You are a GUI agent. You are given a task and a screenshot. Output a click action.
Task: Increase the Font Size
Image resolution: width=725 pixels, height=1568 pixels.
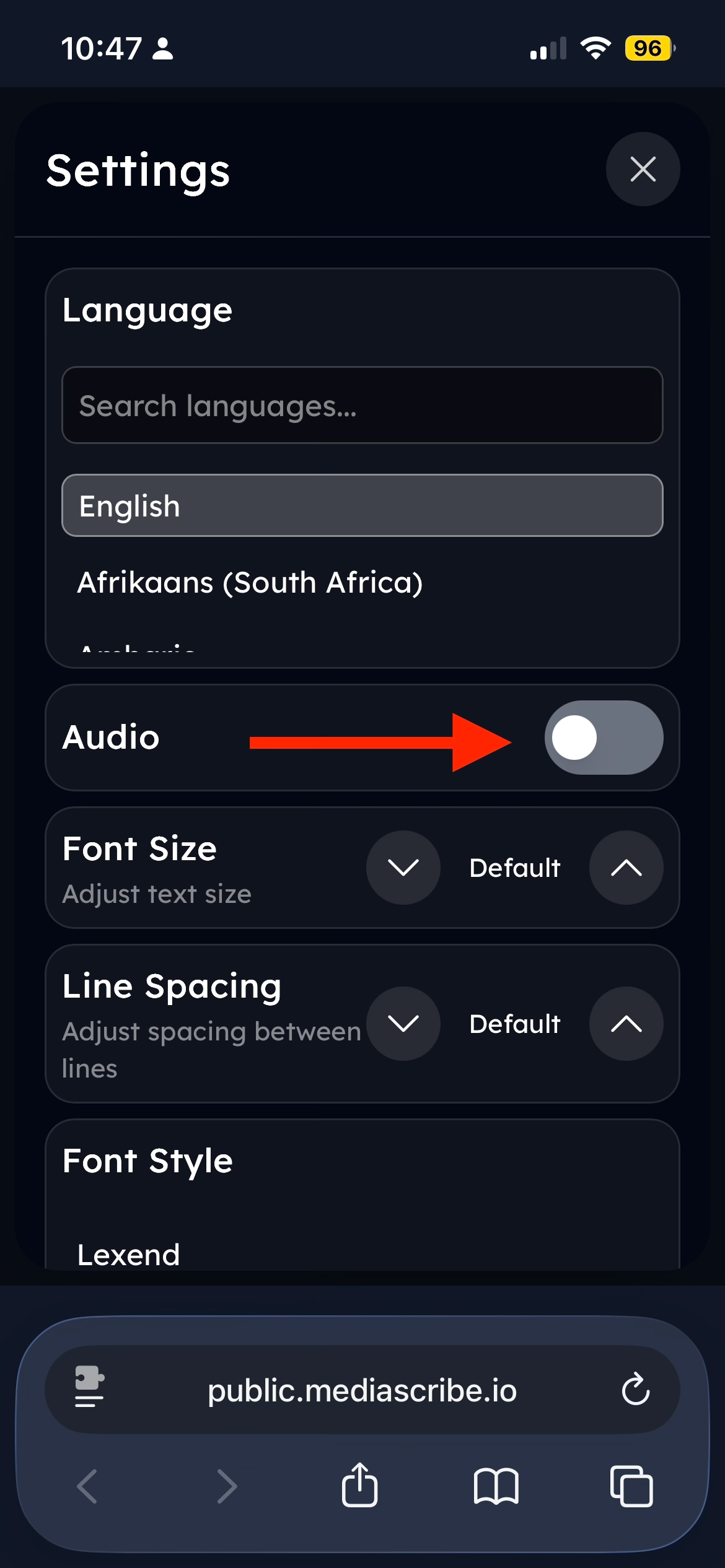click(626, 868)
